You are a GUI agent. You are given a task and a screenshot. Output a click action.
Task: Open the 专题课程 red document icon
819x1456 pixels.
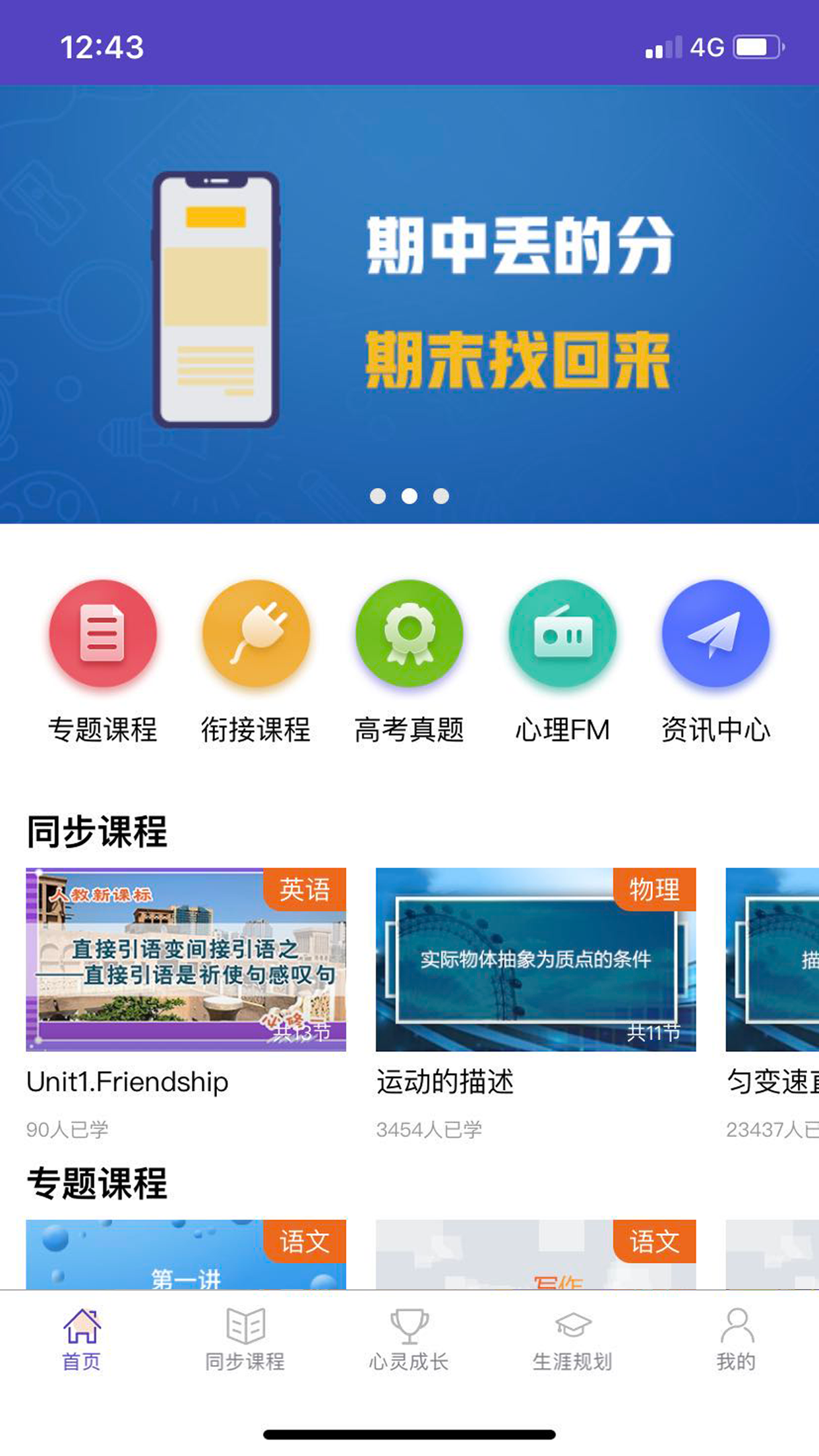click(102, 634)
